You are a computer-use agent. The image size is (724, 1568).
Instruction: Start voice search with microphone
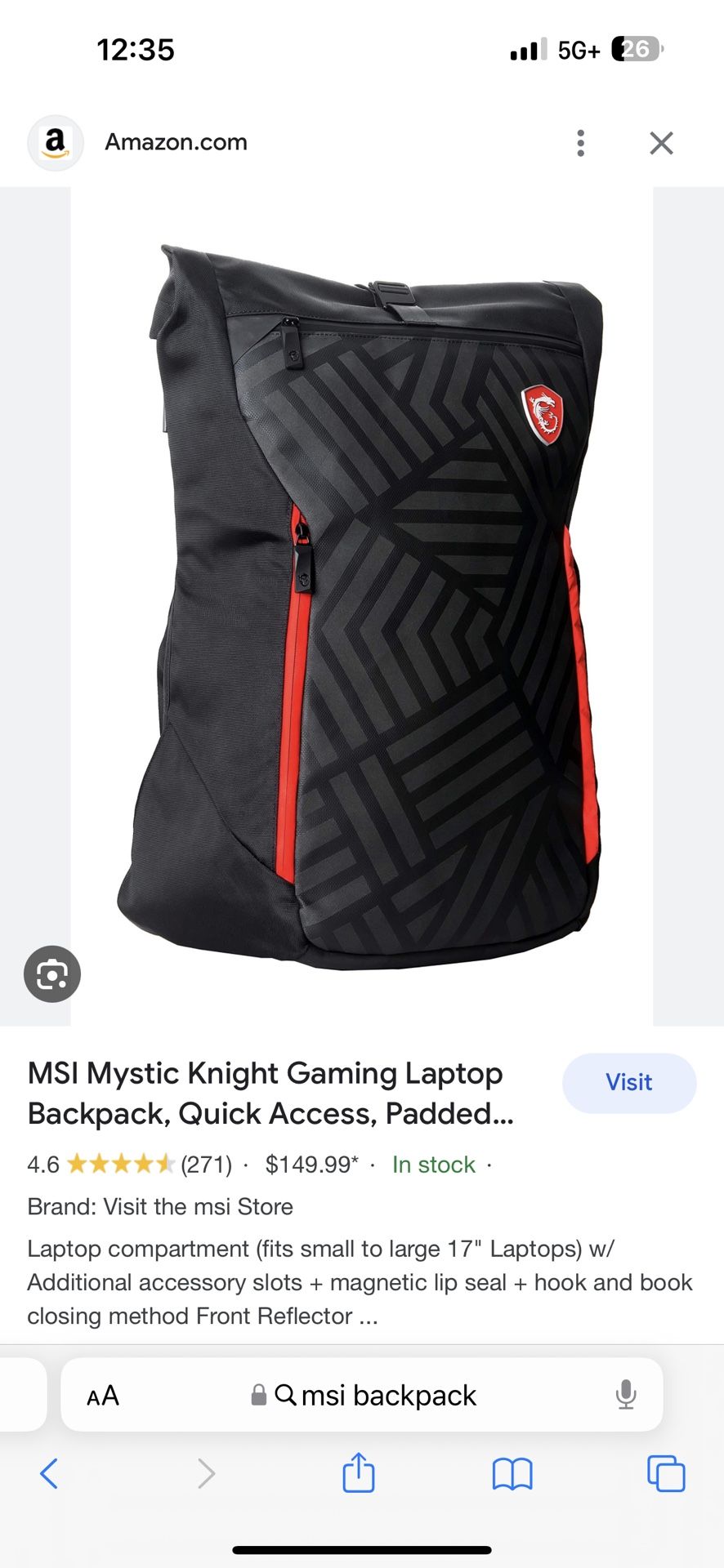click(626, 1395)
